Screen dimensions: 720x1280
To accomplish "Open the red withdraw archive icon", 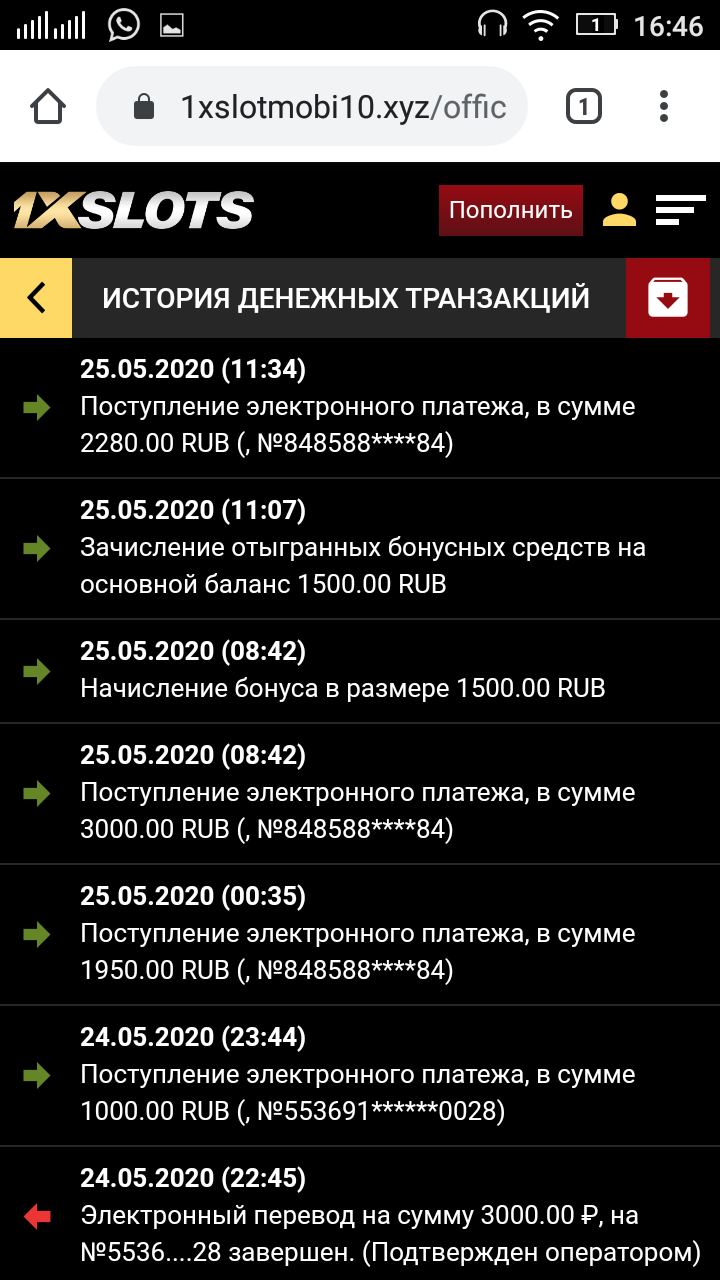I will 668,298.
